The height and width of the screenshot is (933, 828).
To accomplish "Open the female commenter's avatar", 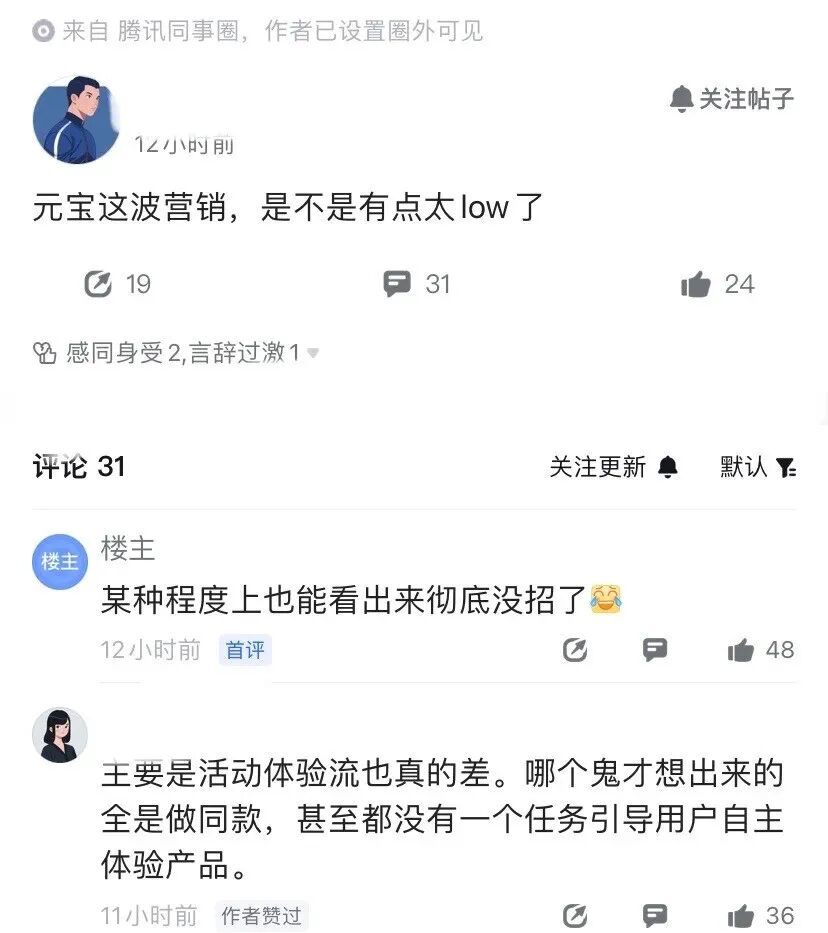I will click(60, 735).
